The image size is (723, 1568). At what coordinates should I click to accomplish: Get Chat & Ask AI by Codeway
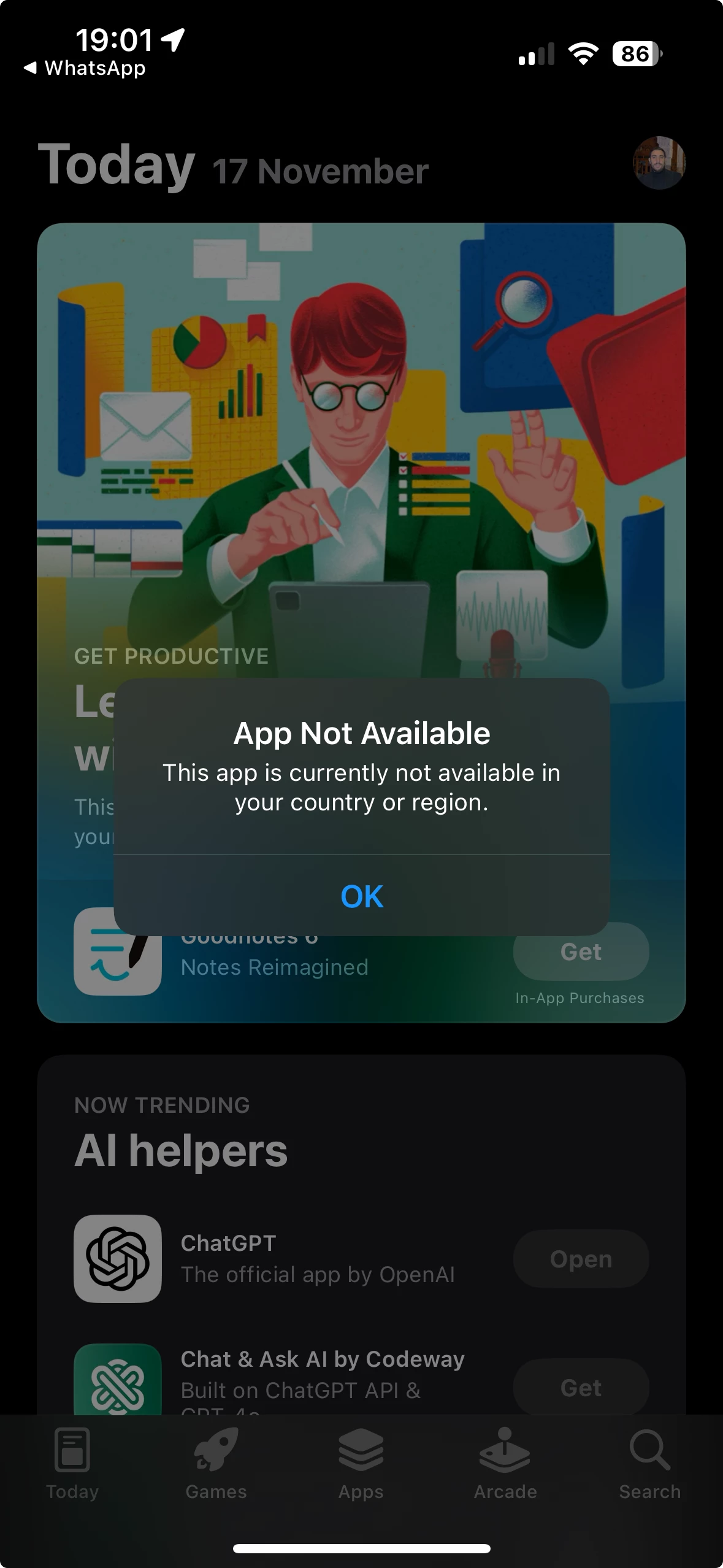pyautogui.click(x=580, y=1388)
